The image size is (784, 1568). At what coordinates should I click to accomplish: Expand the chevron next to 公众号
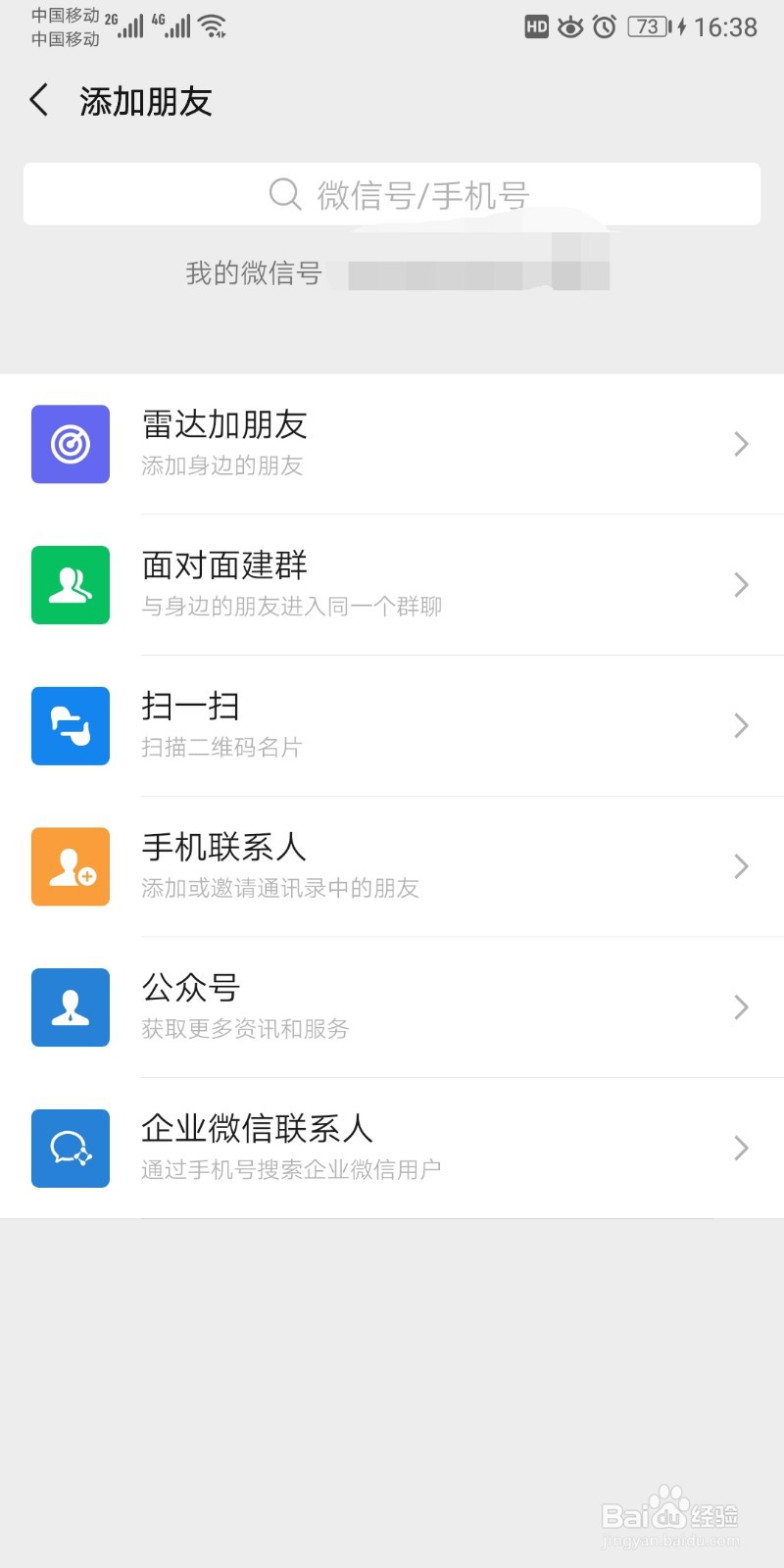(741, 1007)
